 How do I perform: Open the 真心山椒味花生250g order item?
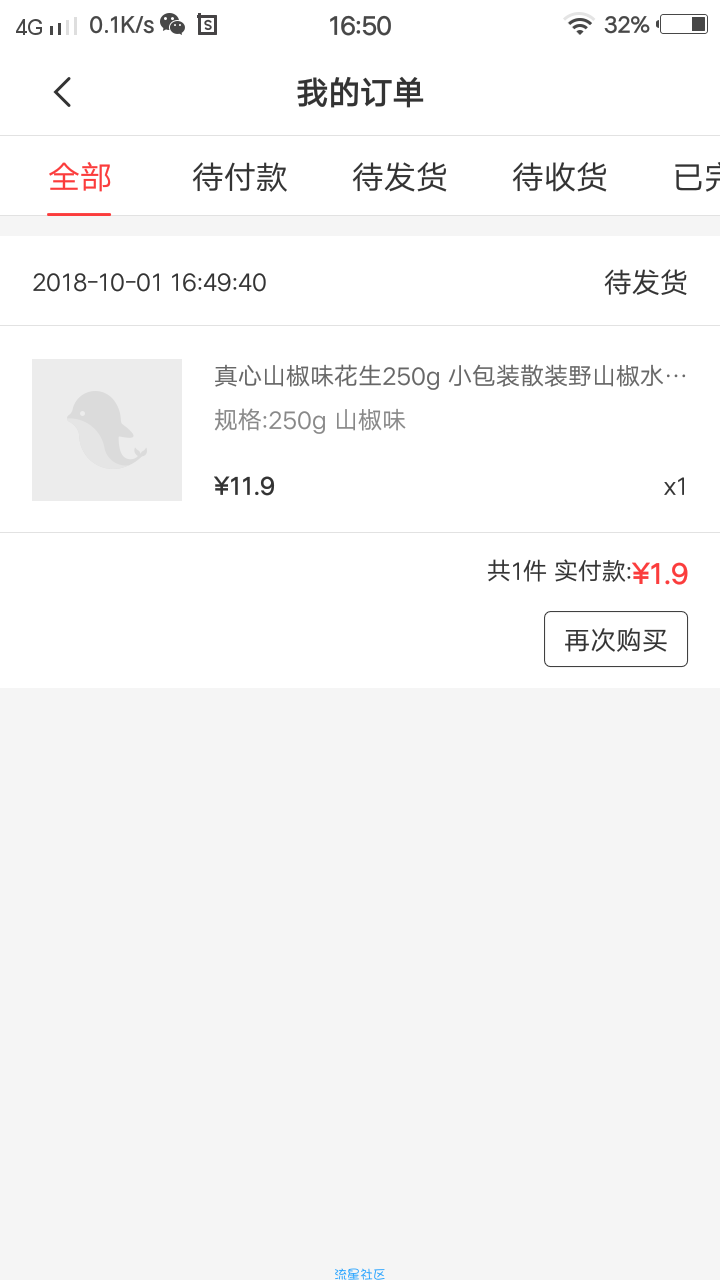point(360,429)
